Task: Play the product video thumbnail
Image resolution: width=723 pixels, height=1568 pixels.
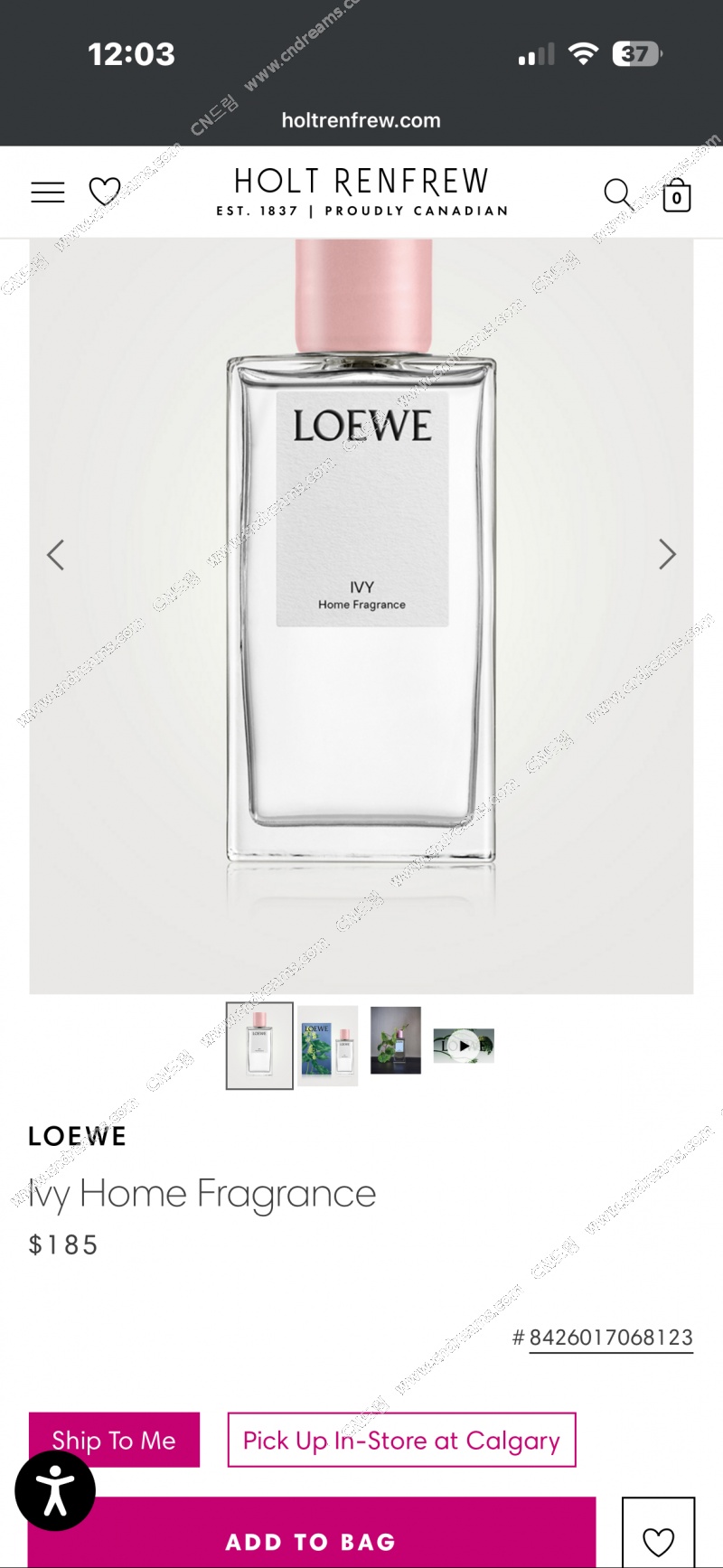Action: 464,1046
